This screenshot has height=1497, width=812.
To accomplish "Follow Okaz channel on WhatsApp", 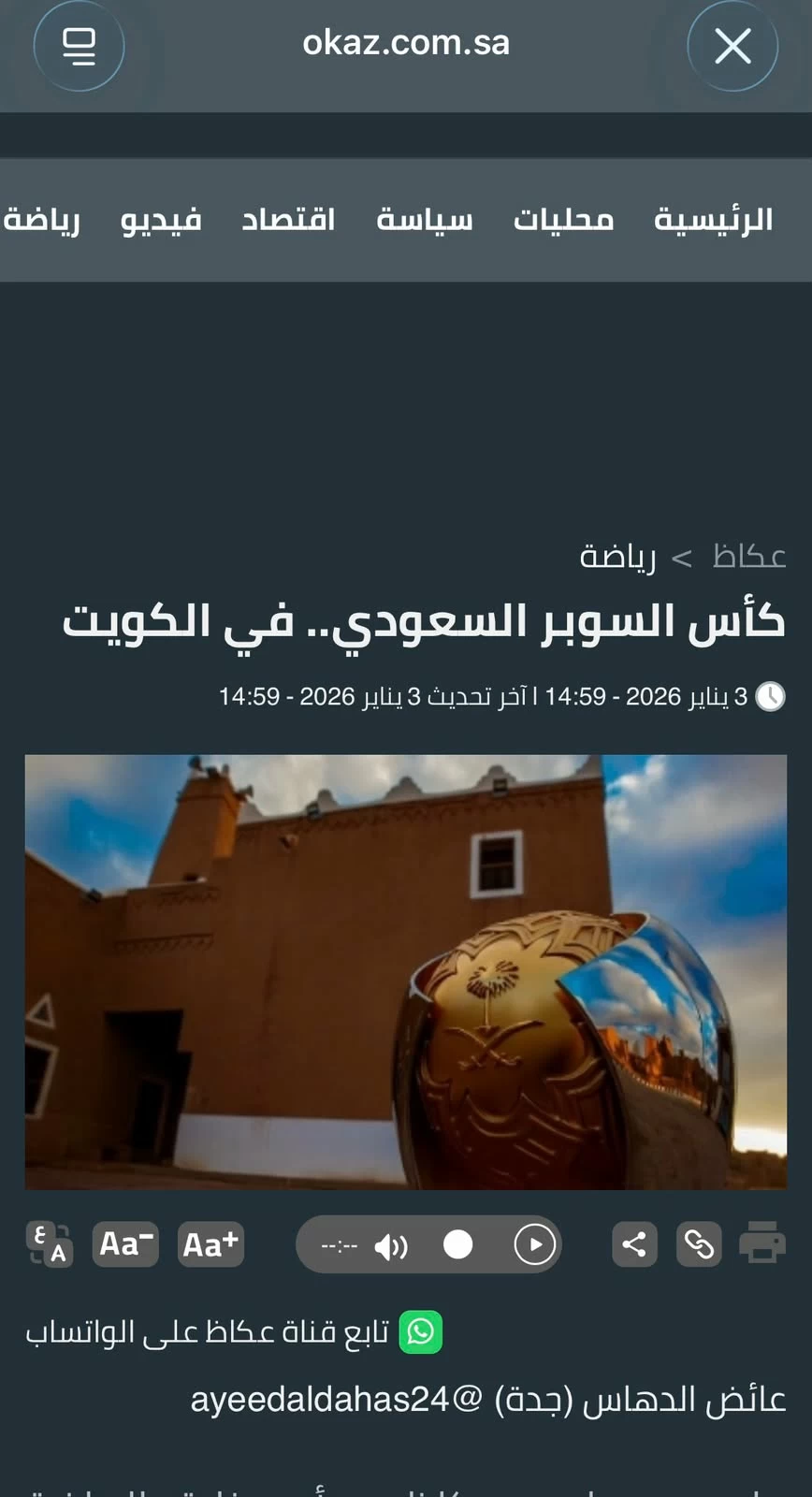I will (234, 1332).
